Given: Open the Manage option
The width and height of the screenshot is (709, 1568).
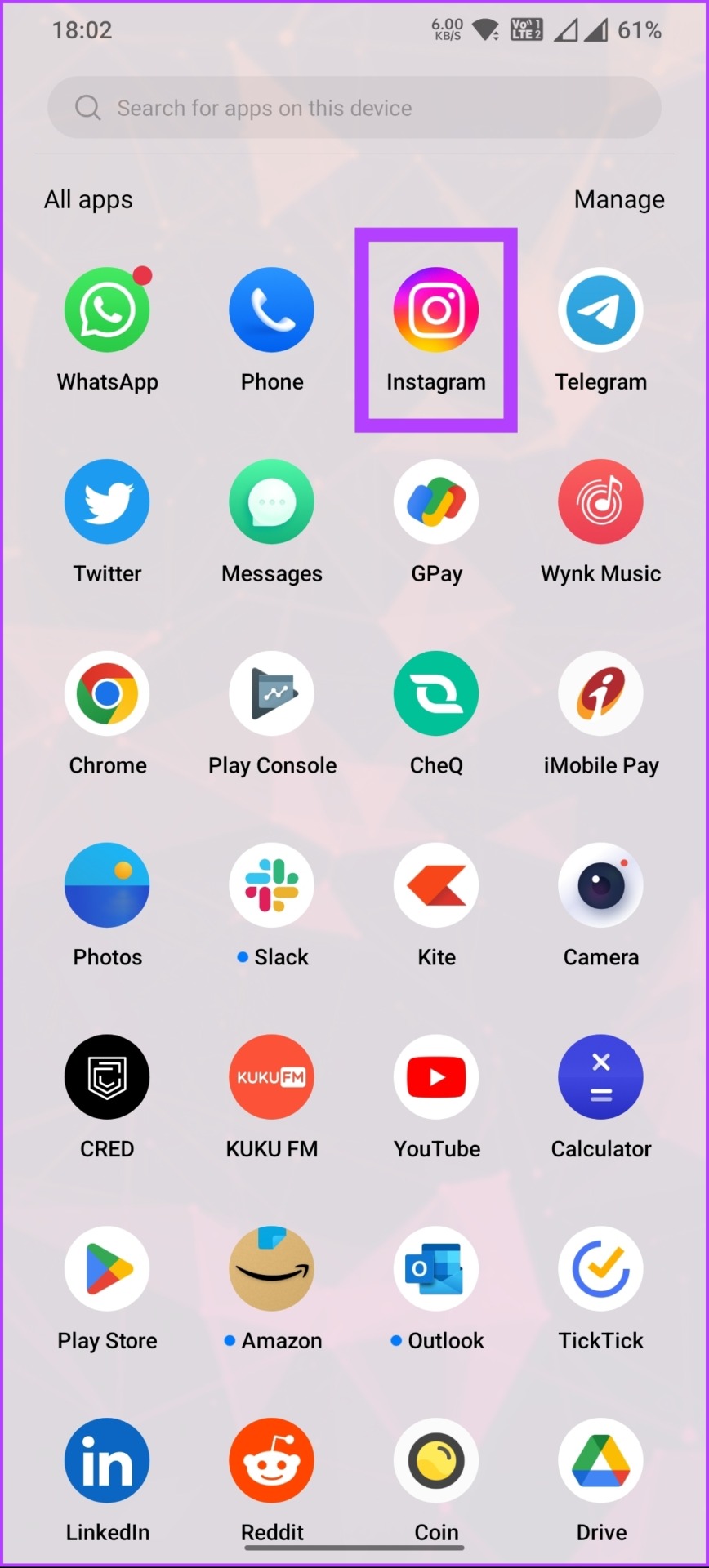Looking at the screenshot, I should click(618, 199).
